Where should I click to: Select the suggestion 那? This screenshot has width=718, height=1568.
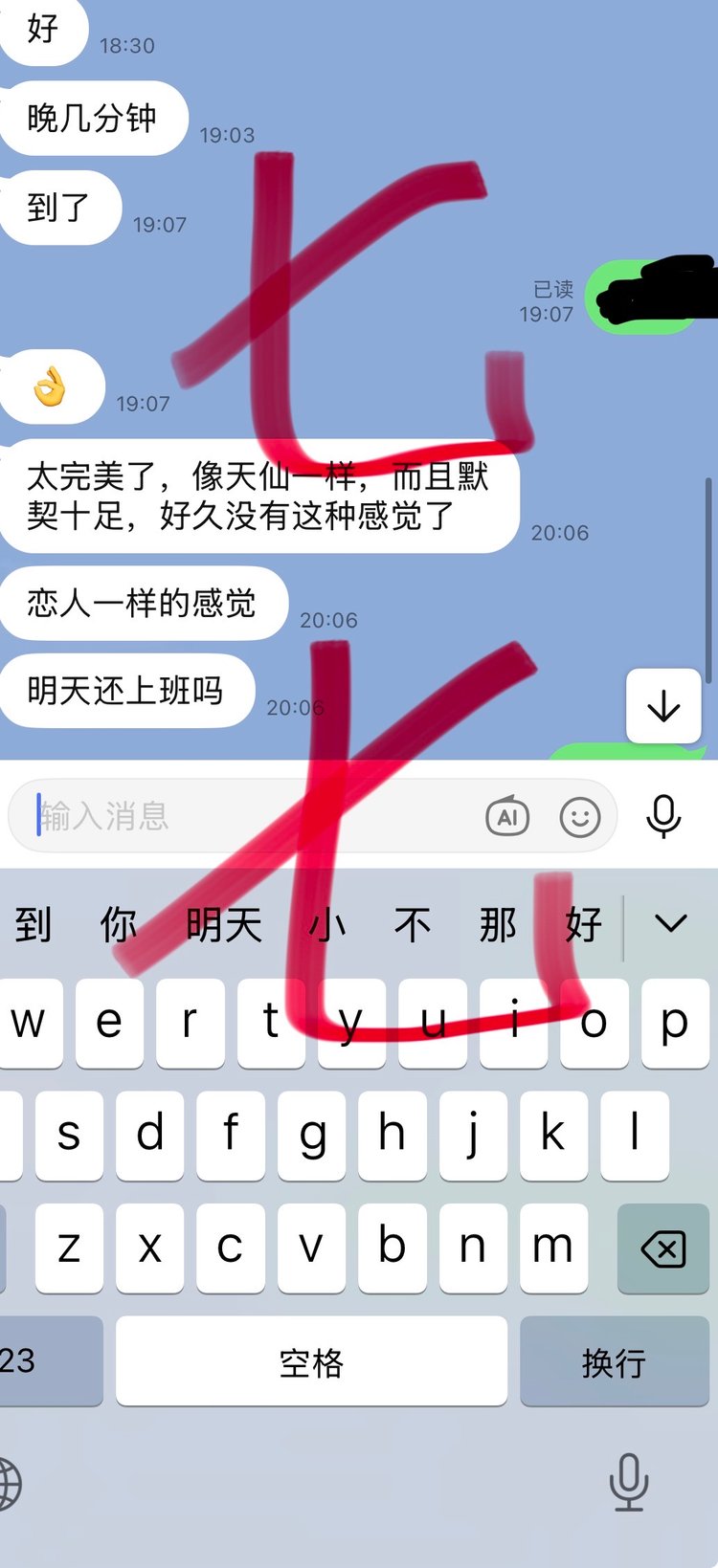[x=498, y=925]
